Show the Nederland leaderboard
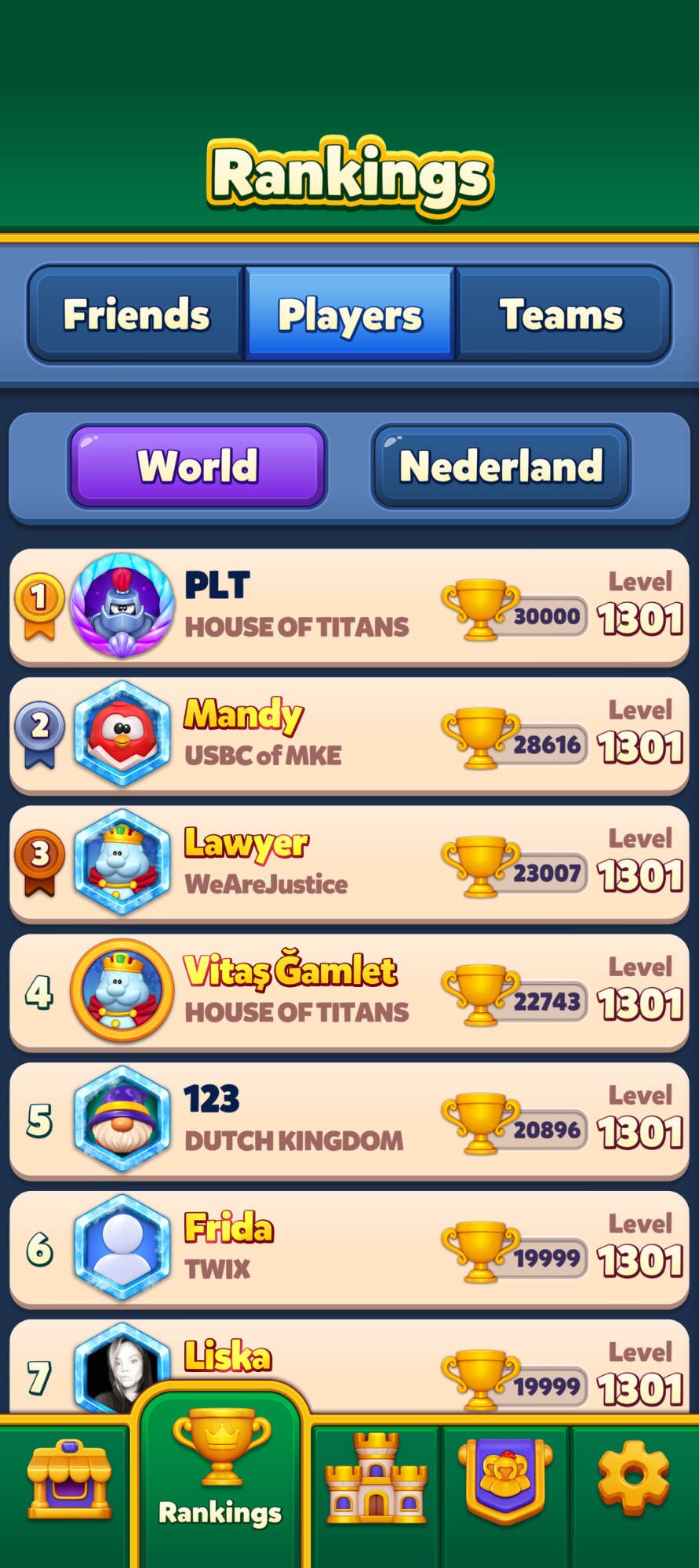 501,466
